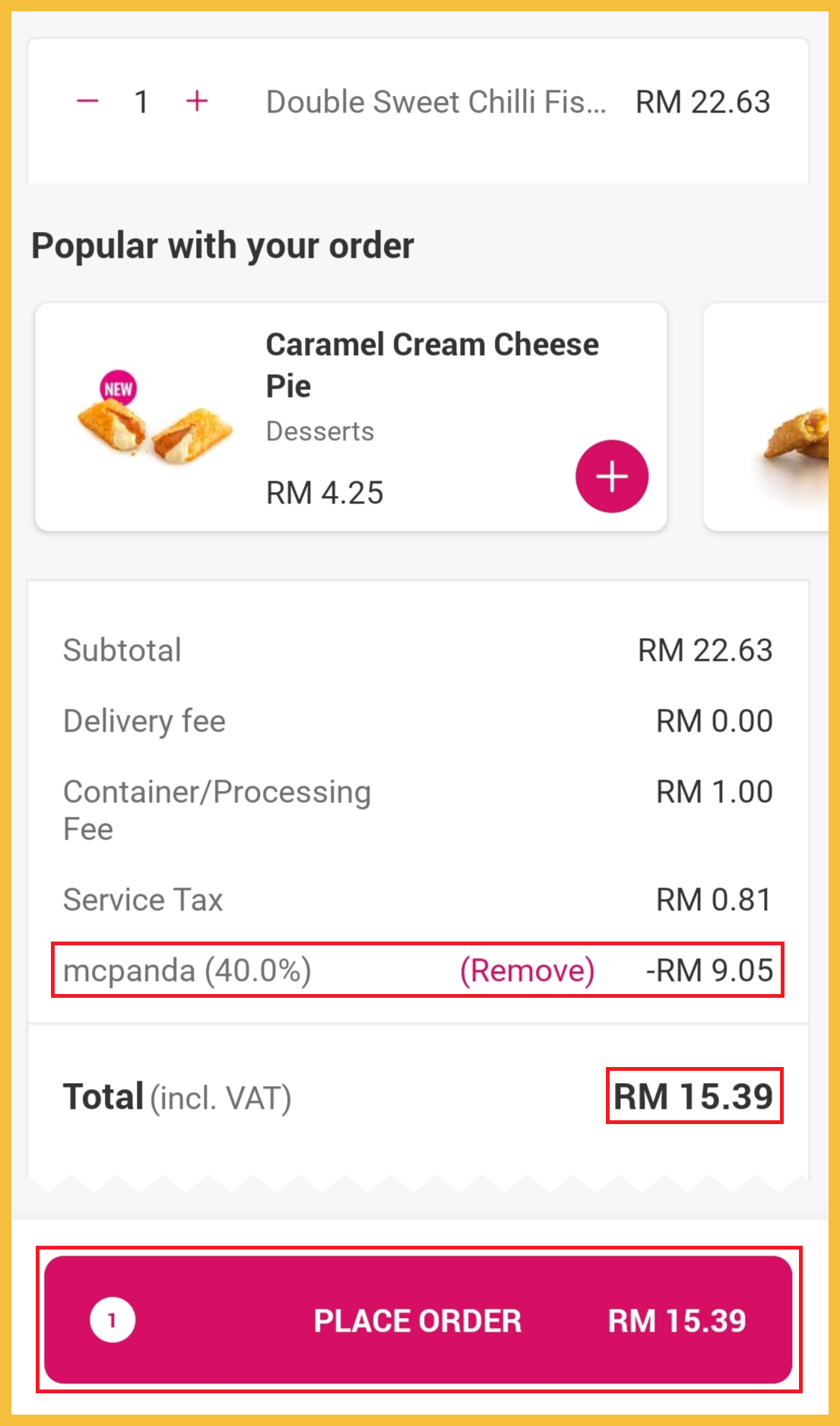Add Caramel Cream Cheese Pie to order
The image size is (840, 1426).
coord(611,477)
